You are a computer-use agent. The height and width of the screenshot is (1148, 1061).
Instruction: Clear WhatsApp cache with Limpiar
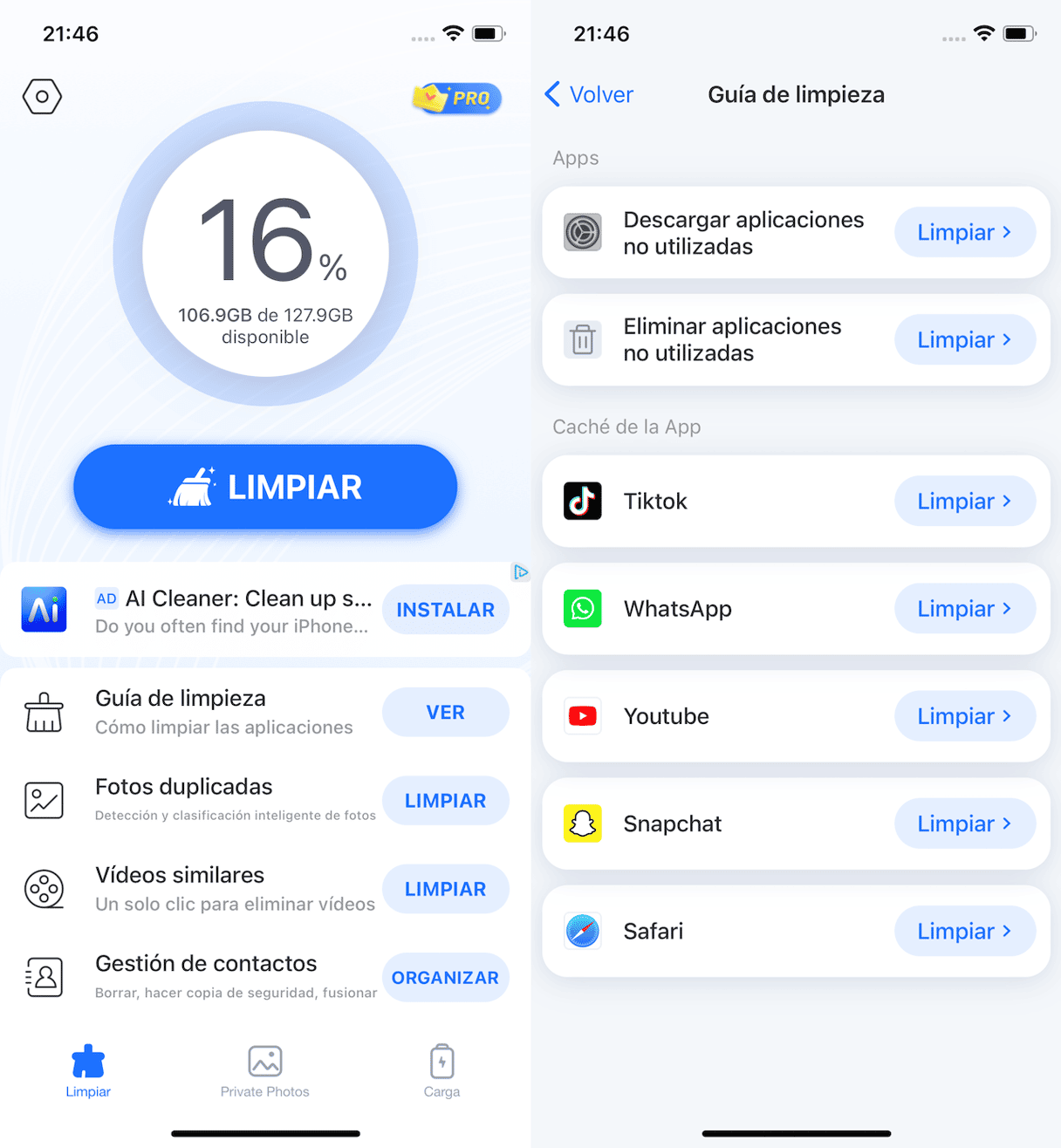coord(964,609)
